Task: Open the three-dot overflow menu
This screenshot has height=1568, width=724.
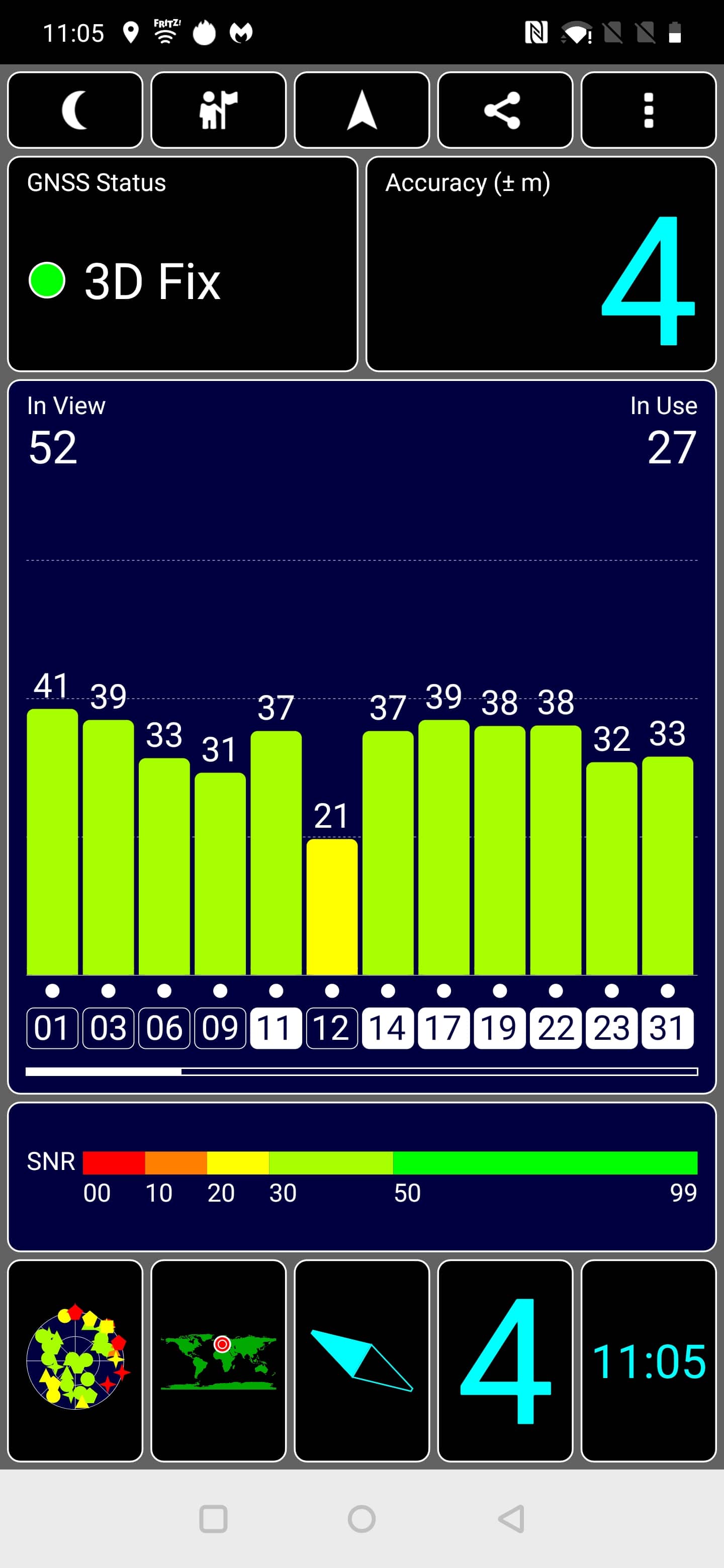Action: [x=649, y=110]
